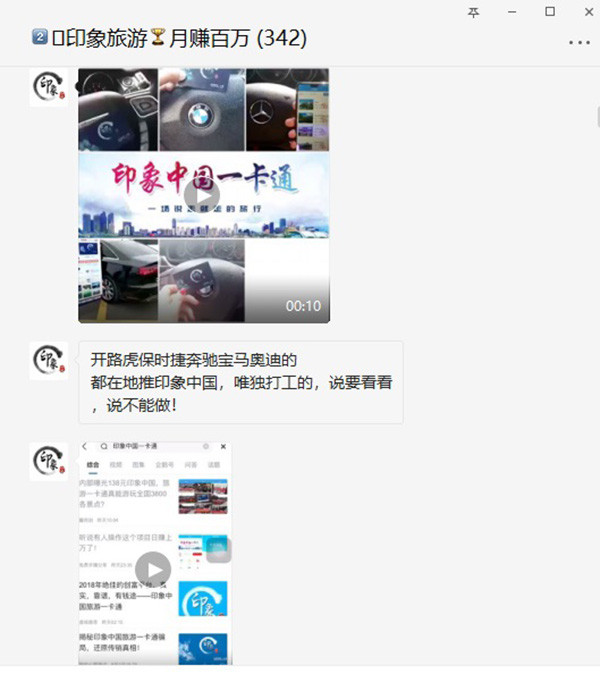Open sender avatar beside the 00:10 video
The image size is (600, 674).
(49, 88)
